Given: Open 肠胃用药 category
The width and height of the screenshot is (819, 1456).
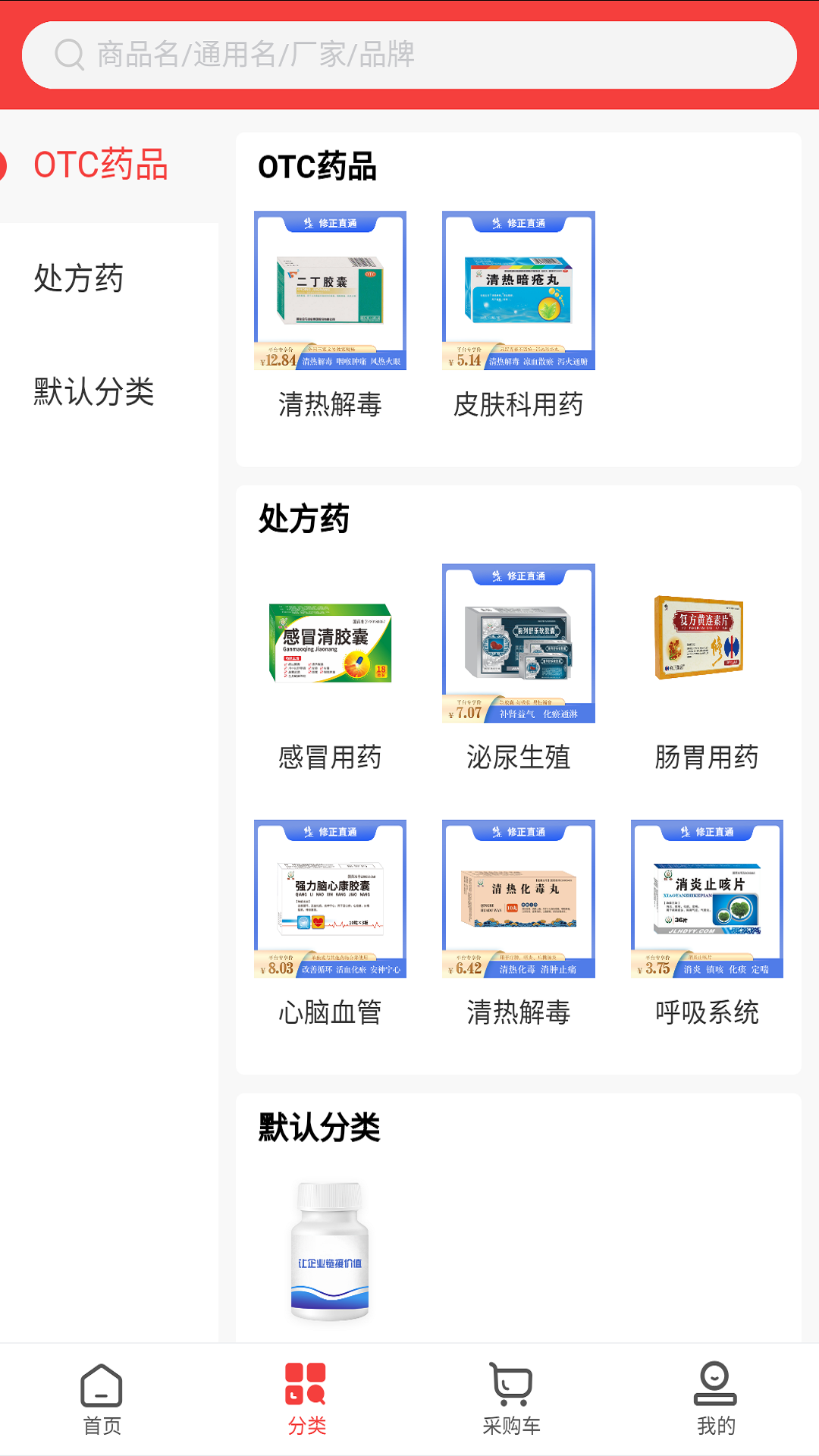Looking at the screenshot, I should pyautogui.click(x=706, y=667).
